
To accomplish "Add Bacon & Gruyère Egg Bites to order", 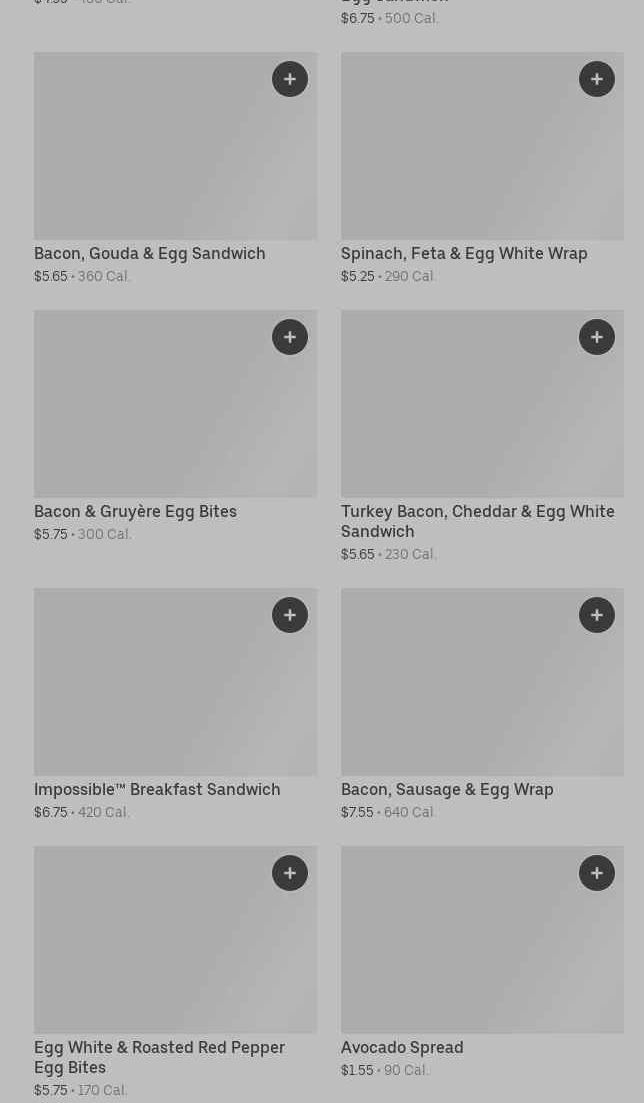I will [x=290, y=337].
